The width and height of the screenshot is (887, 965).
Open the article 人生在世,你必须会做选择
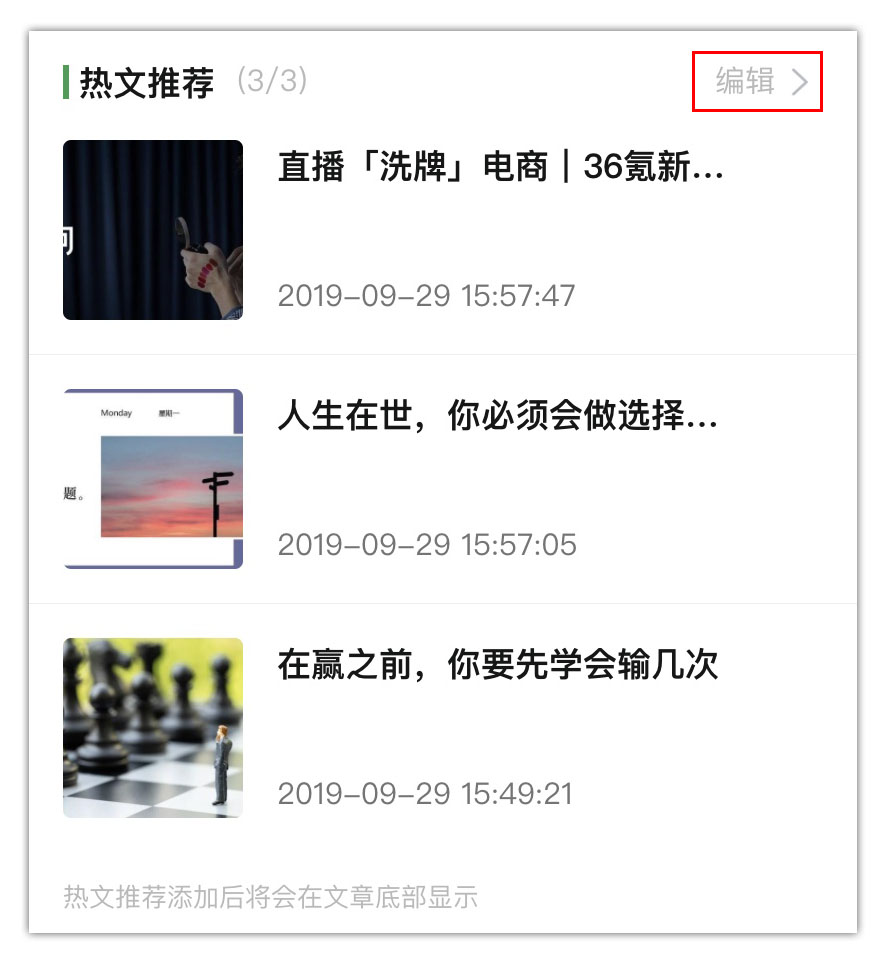tap(497, 416)
